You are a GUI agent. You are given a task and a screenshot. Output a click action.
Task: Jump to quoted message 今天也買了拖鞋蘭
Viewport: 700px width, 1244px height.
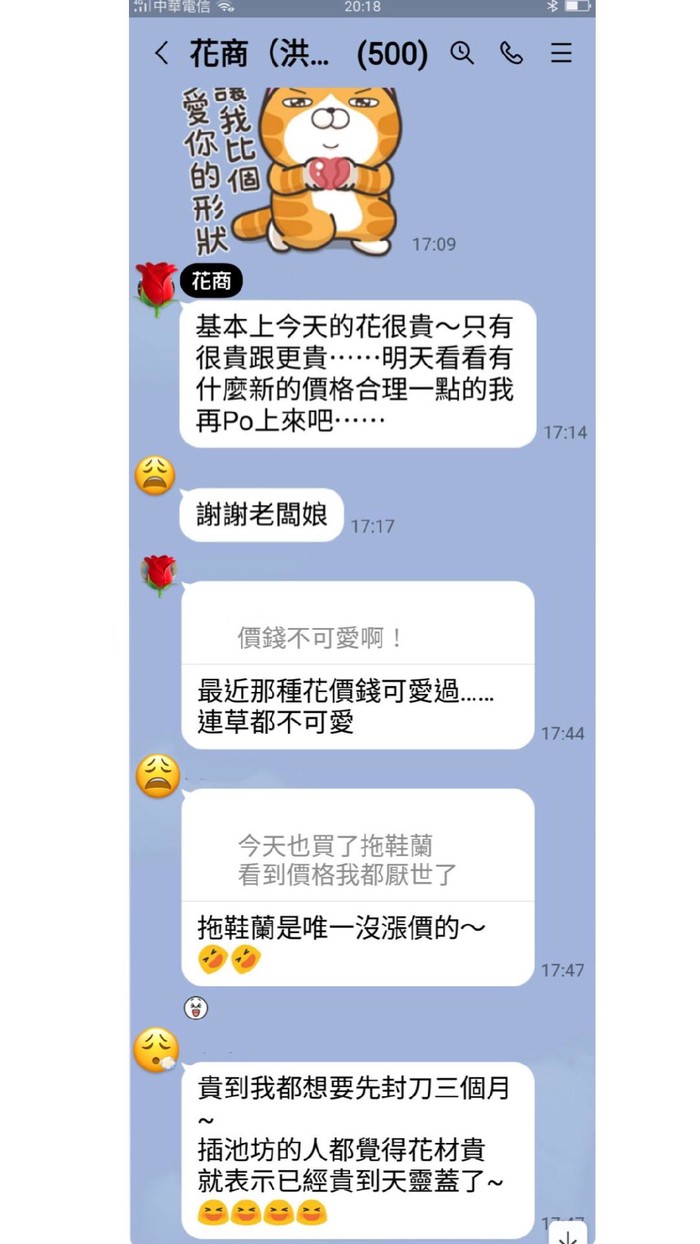pyautogui.click(x=346, y=860)
